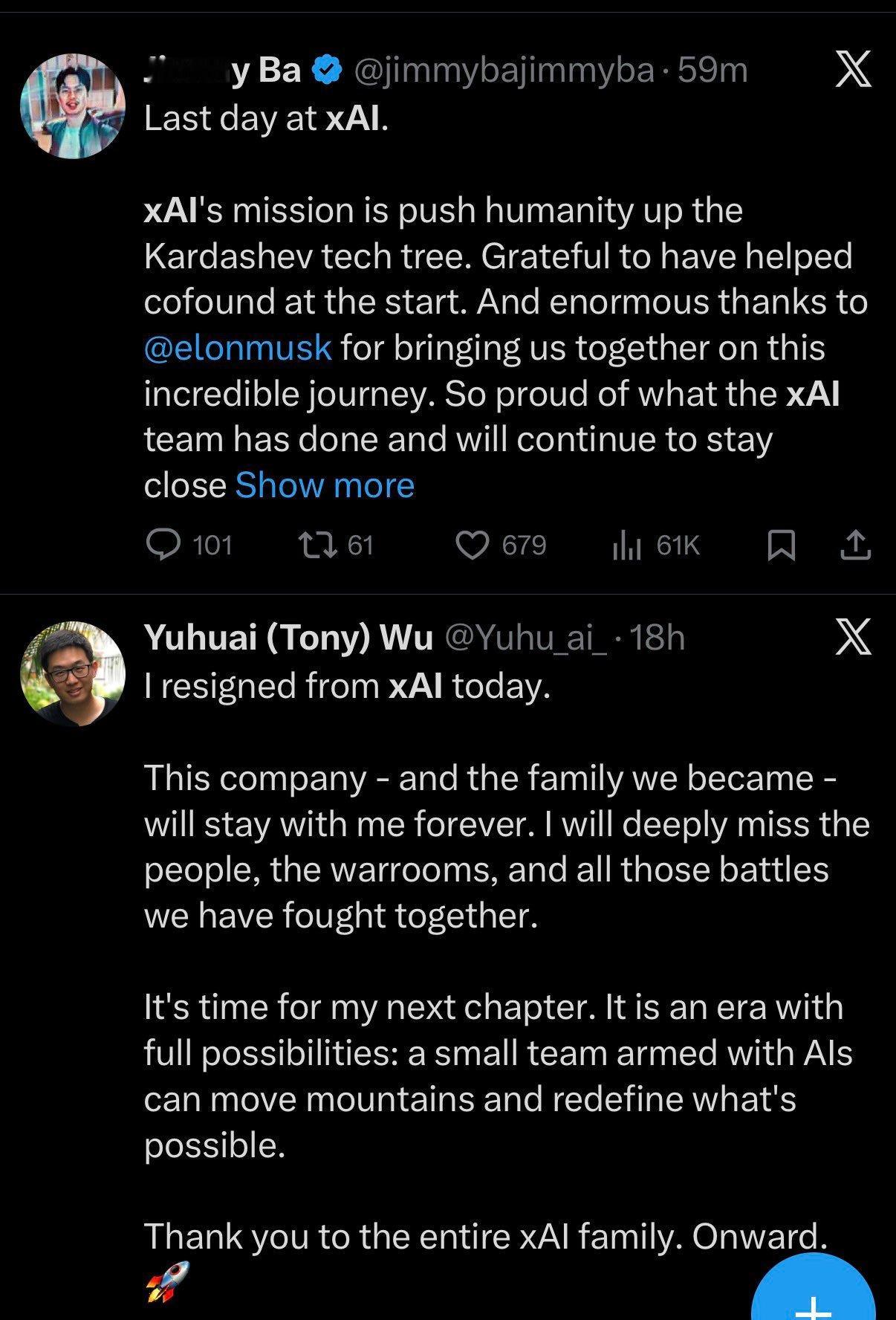Reply to Jimmy Ba's tweet
Screen dimensions: 896x1320
point(165,546)
